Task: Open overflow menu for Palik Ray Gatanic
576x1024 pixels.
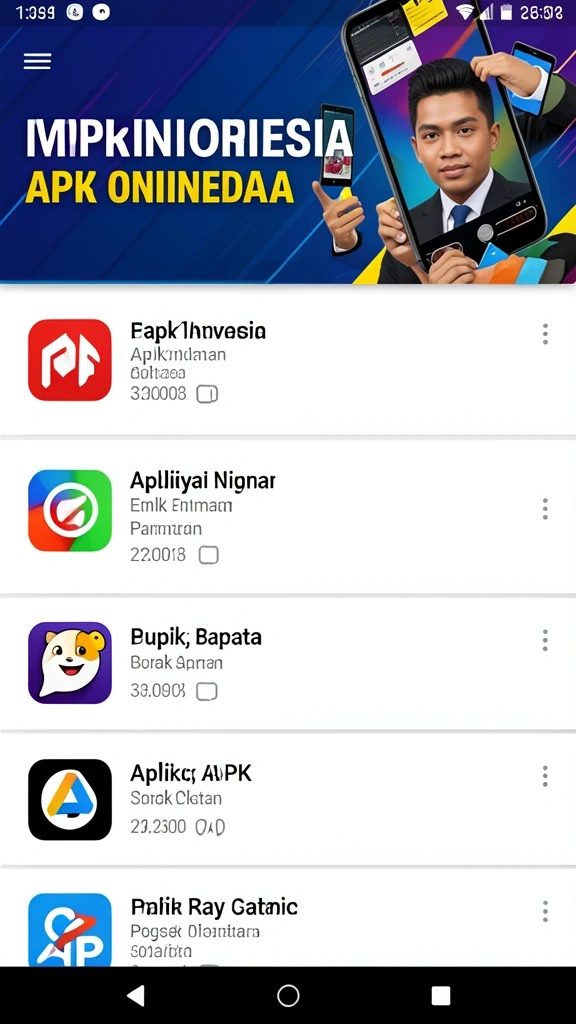Action: tap(545, 911)
